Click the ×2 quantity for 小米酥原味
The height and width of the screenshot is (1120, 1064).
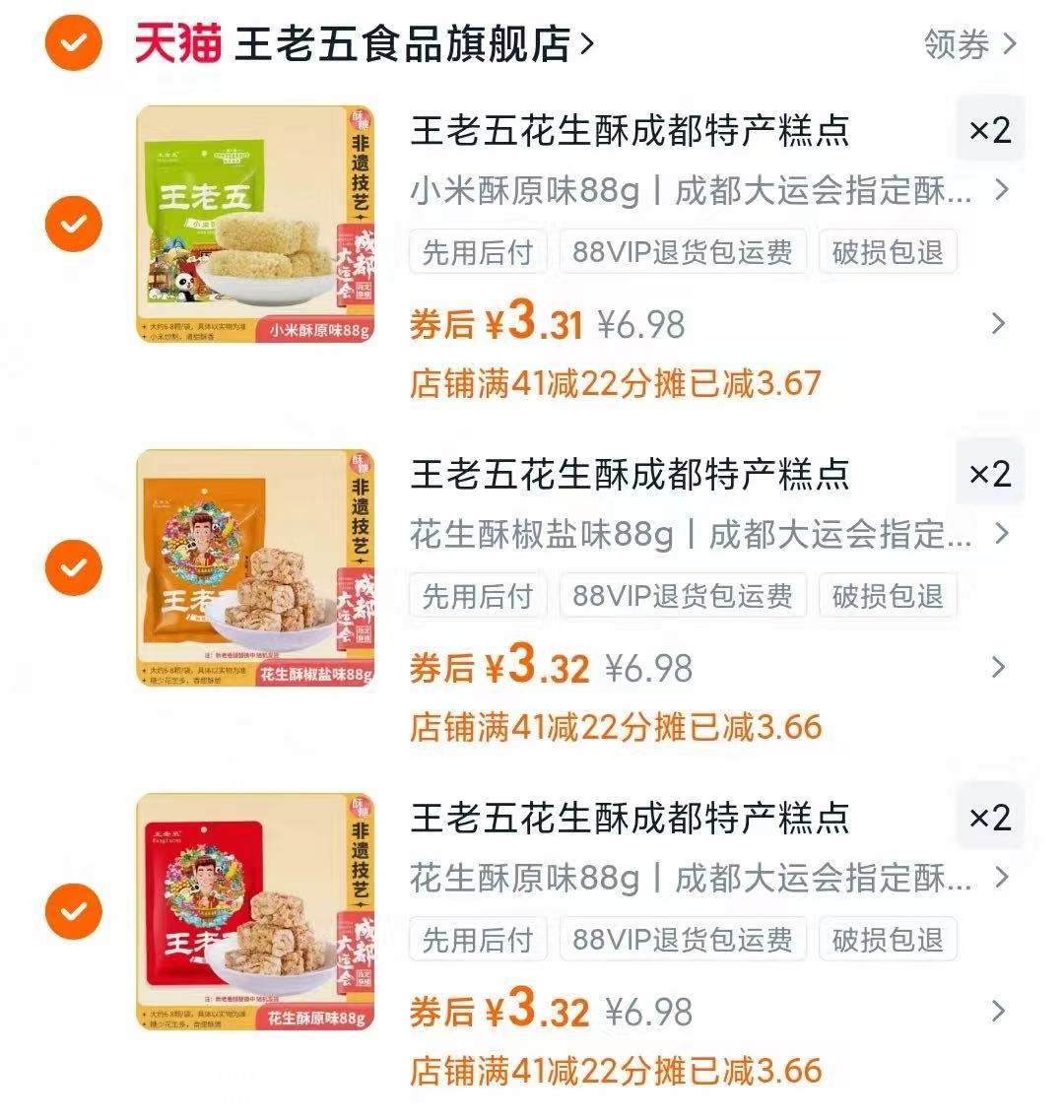pos(989,129)
